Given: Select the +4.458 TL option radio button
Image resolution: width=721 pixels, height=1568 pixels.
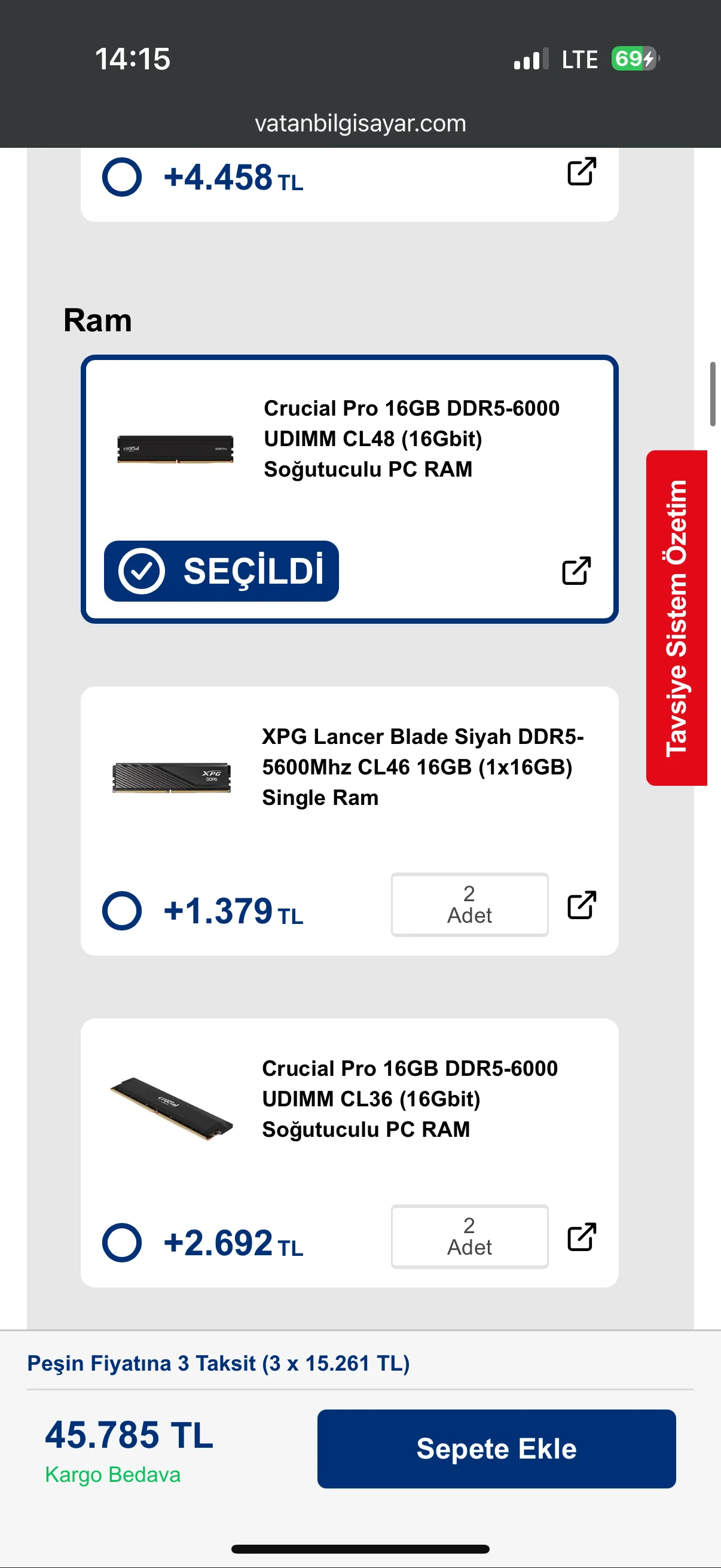Looking at the screenshot, I should (122, 177).
